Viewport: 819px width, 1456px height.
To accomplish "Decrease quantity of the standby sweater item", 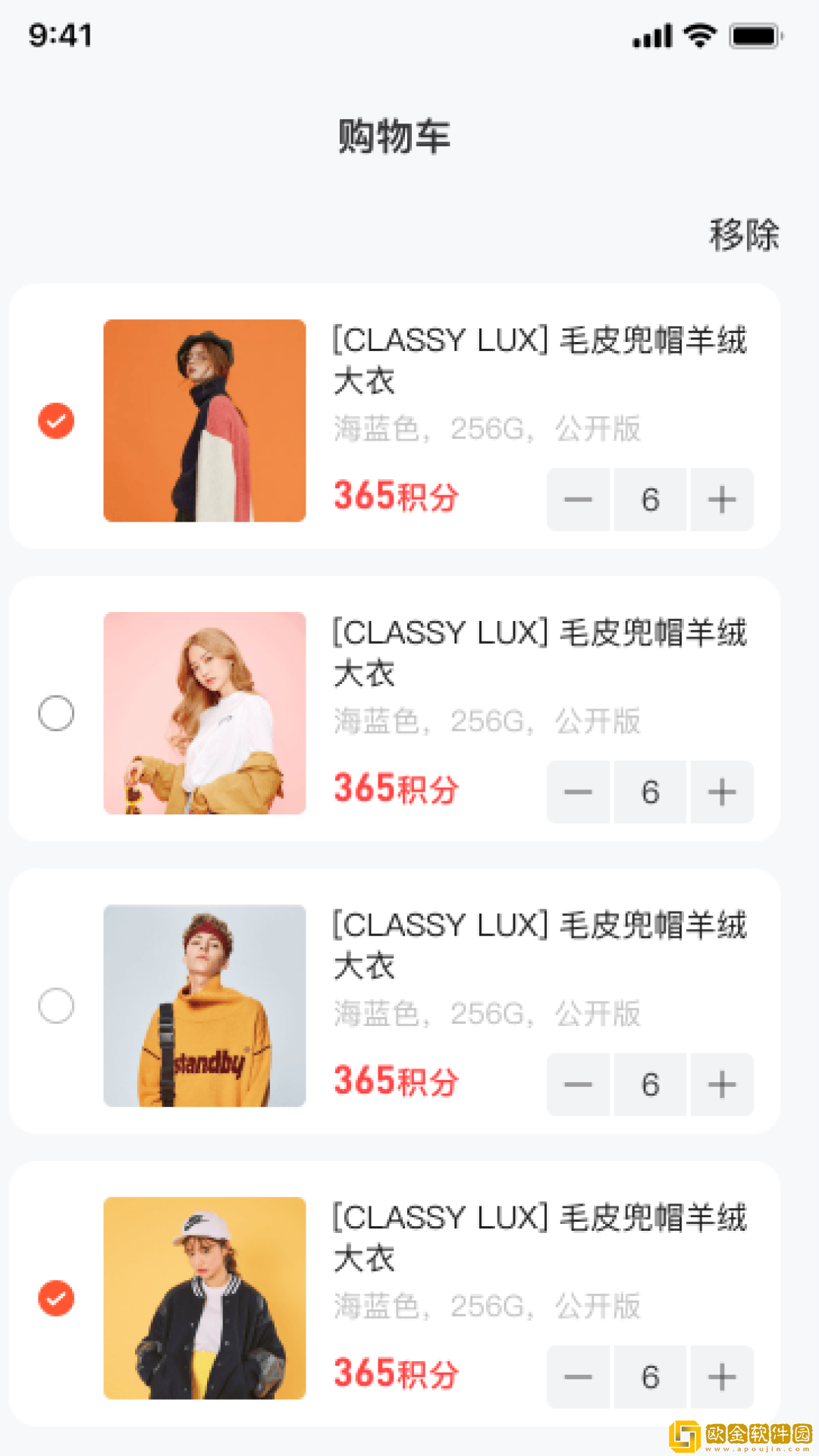I will pos(578,1084).
